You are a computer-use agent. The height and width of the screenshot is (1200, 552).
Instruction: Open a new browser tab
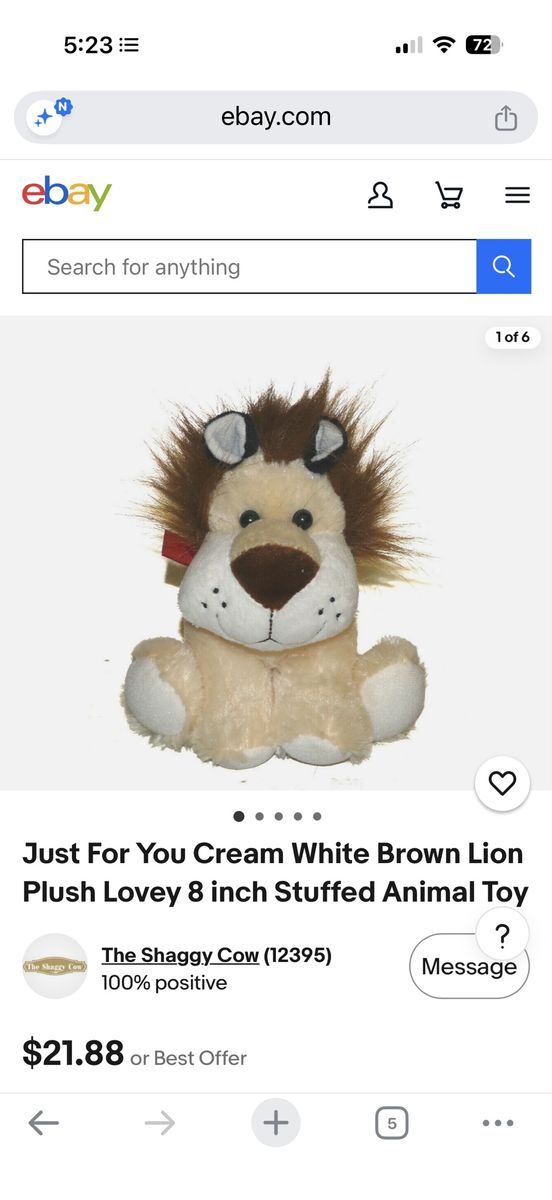pos(276,1123)
